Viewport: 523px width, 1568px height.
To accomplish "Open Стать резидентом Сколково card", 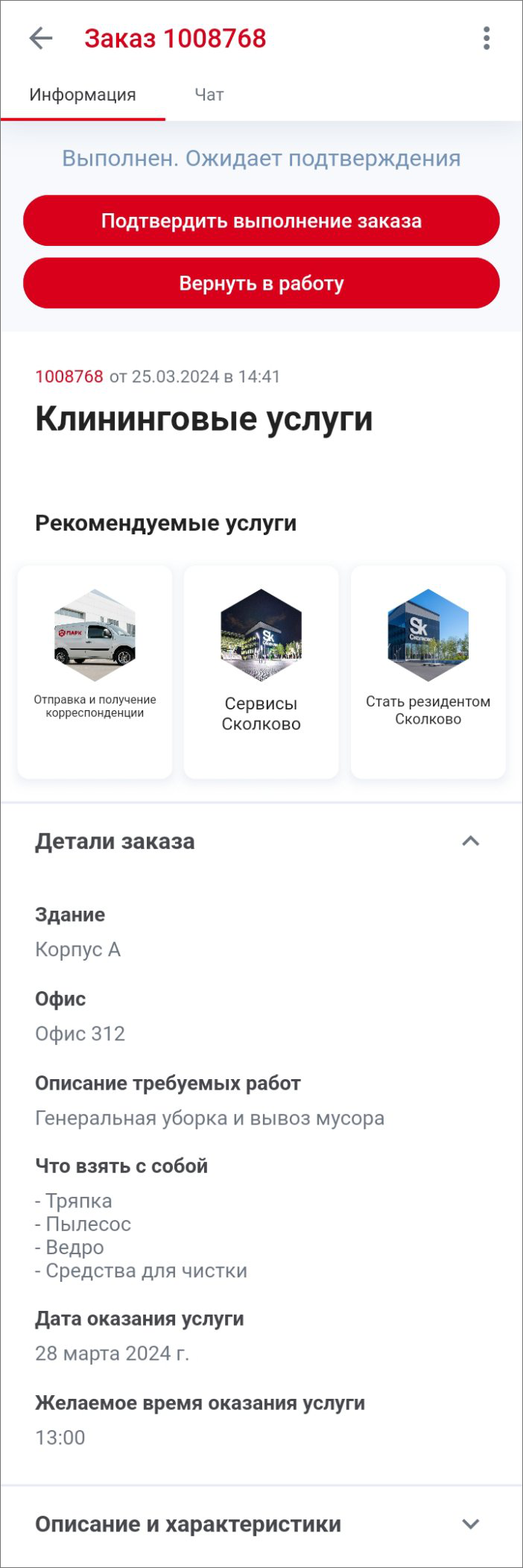I will (428, 671).
